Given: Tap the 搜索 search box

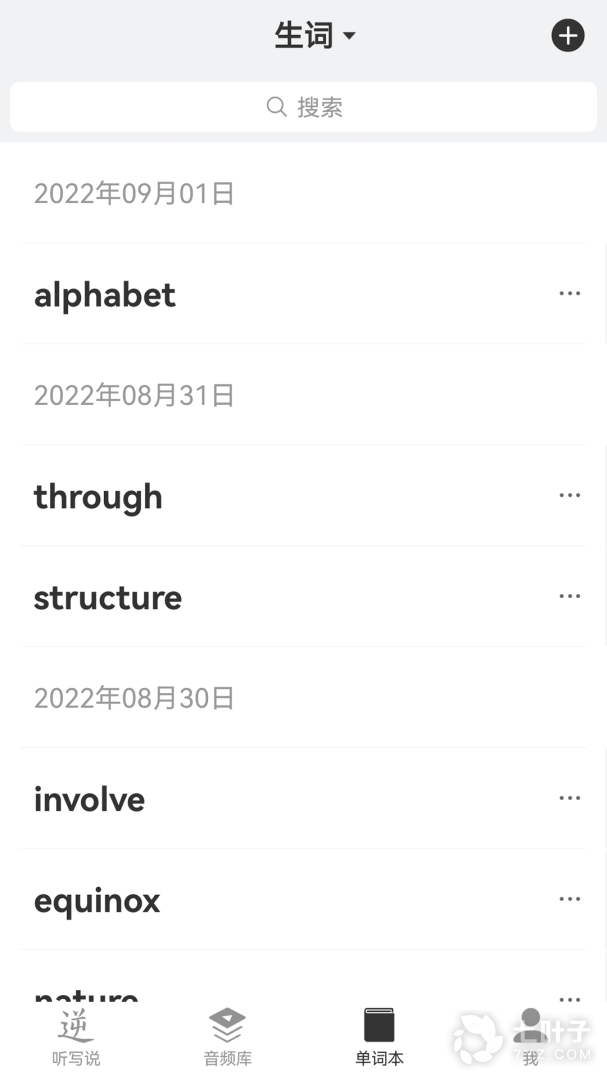Looking at the screenshot, I should [303, 107].
